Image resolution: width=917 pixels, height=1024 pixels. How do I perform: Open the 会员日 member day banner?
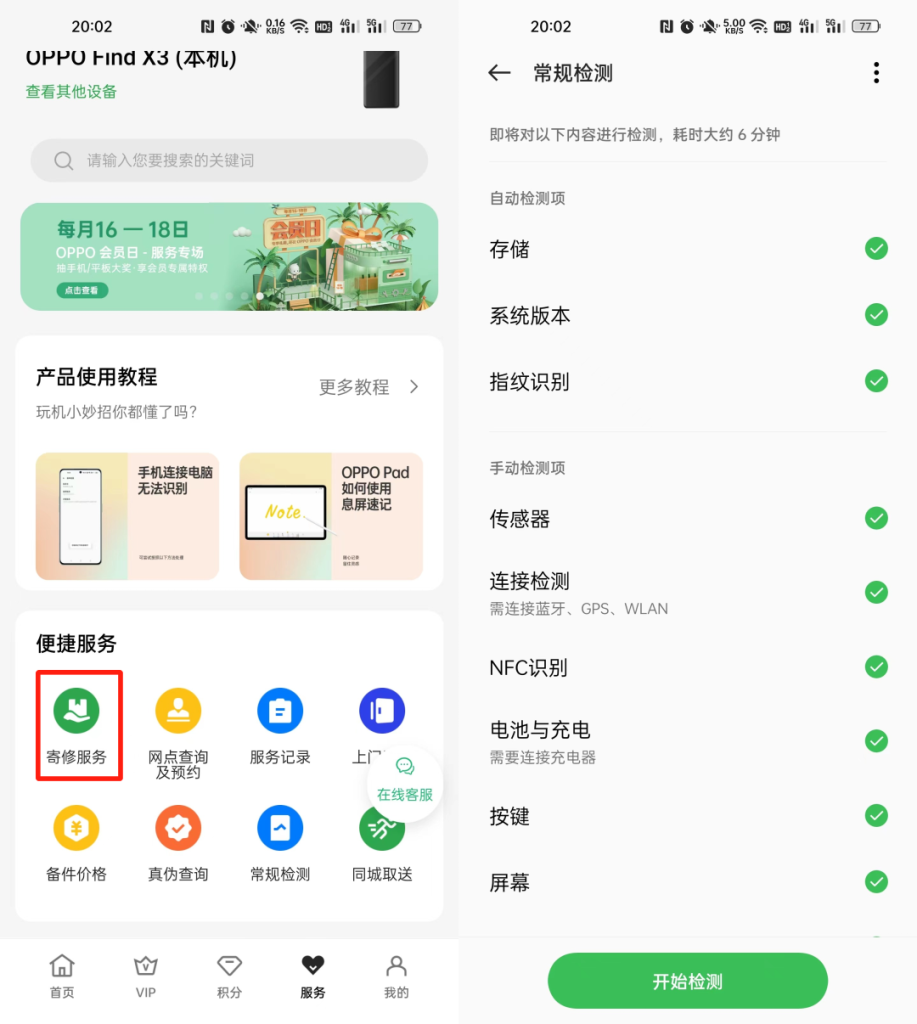[229, 256]
